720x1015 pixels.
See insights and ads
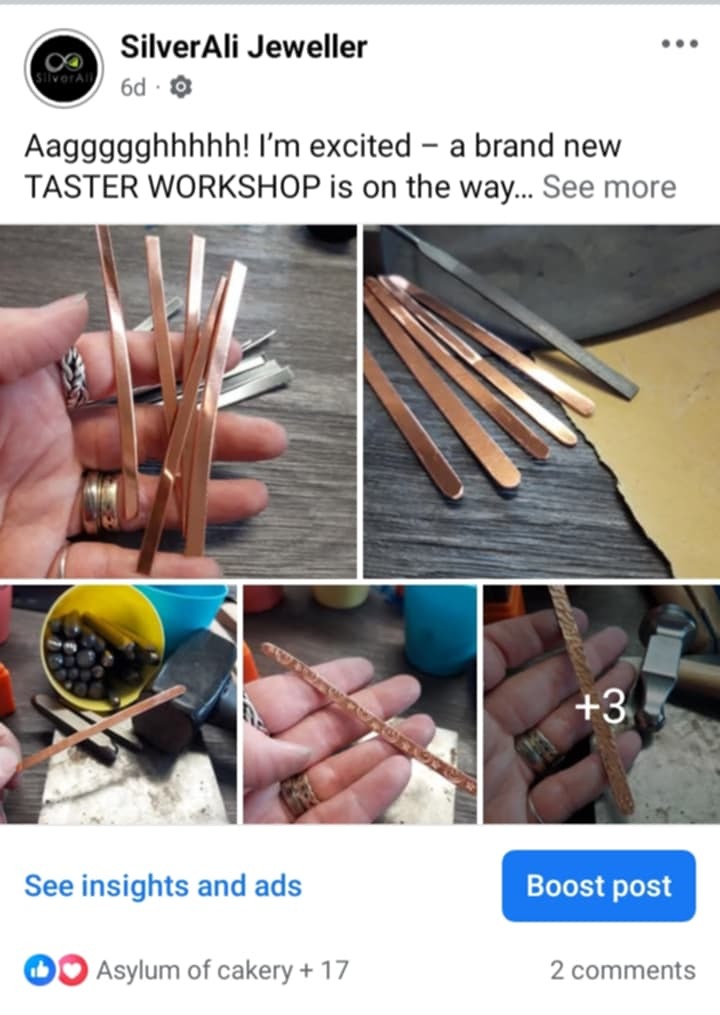tap(163, 886)
